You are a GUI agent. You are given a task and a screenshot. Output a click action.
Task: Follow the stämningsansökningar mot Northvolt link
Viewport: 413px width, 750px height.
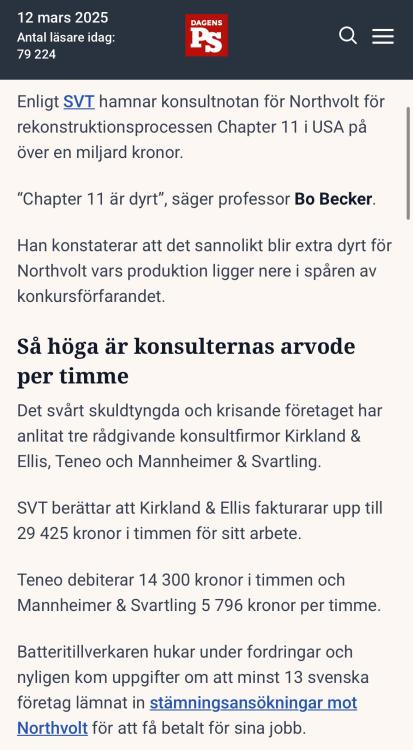click(187, 716)
